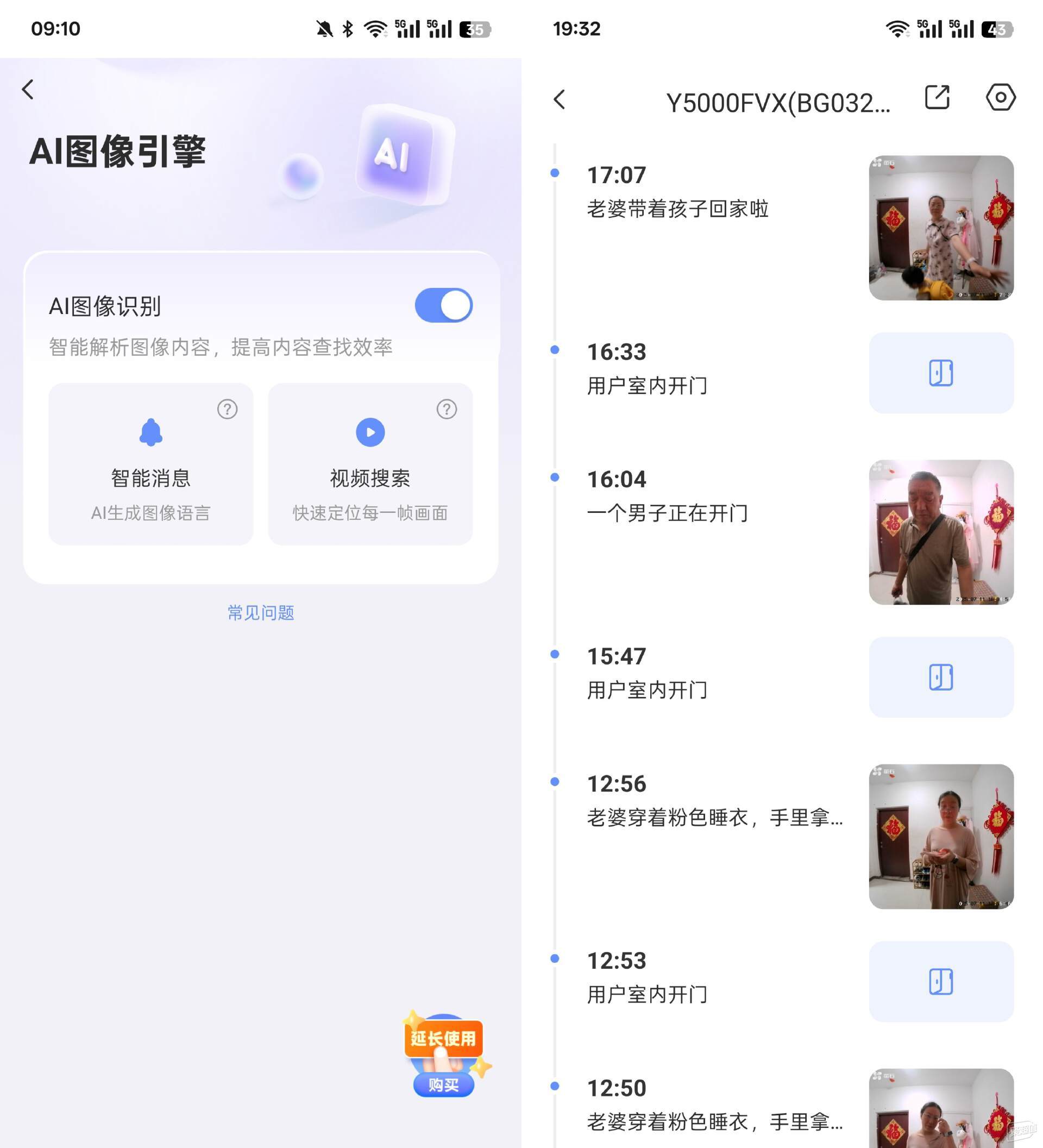Open the 常见问题 link
This screenshot has height=1148, width=1043.
(261, 613)
